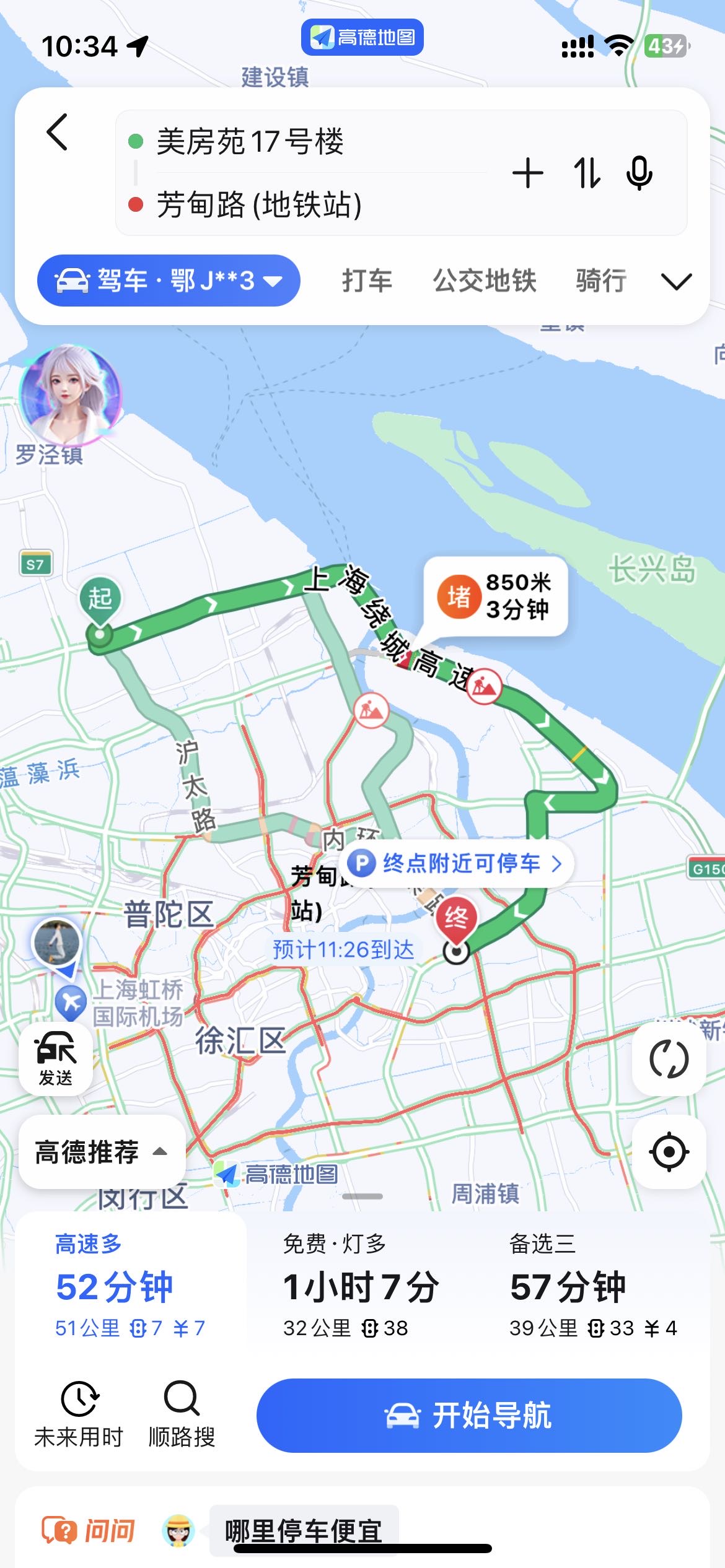Viewport: 725px width, 1568px height.
Task: Start navigation with 开始导航
Action: pyautogui.click(x=469, y=1416)
